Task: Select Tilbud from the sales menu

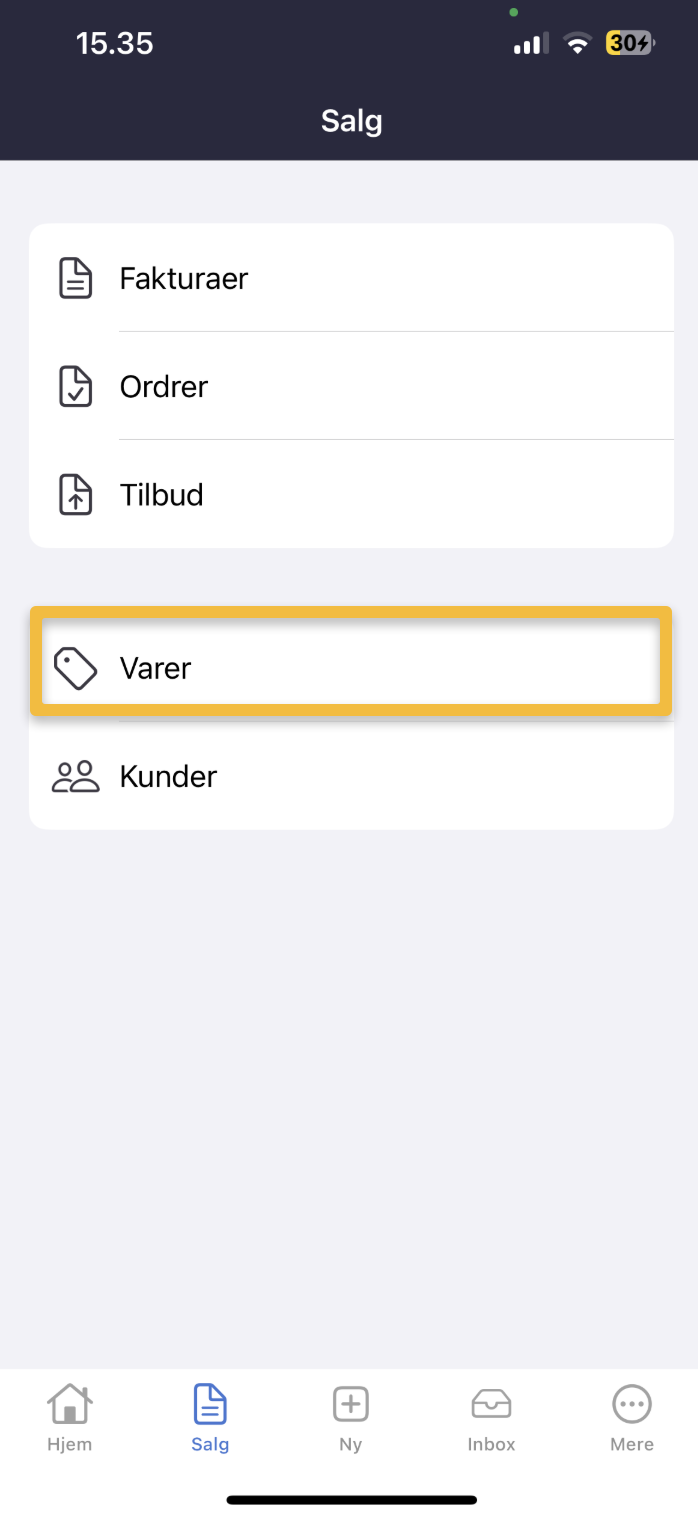Action: (x=350, y=495)
